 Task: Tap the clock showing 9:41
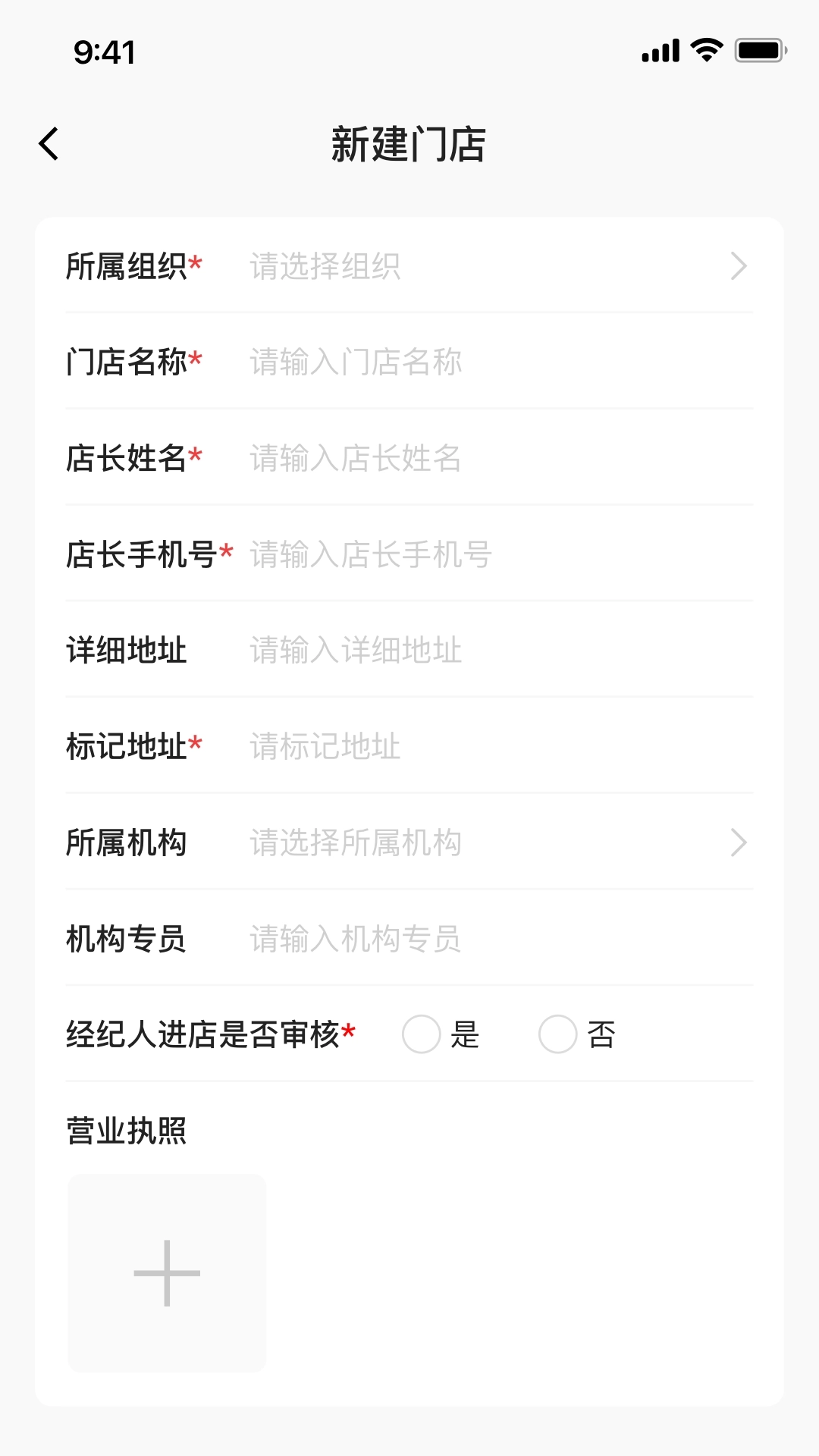point(104,52)
